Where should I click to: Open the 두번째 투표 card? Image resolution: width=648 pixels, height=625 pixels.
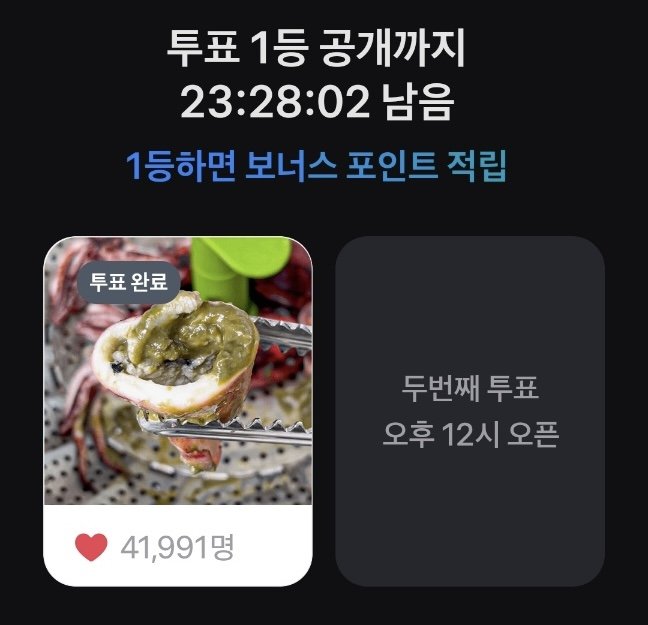[470, 410]
